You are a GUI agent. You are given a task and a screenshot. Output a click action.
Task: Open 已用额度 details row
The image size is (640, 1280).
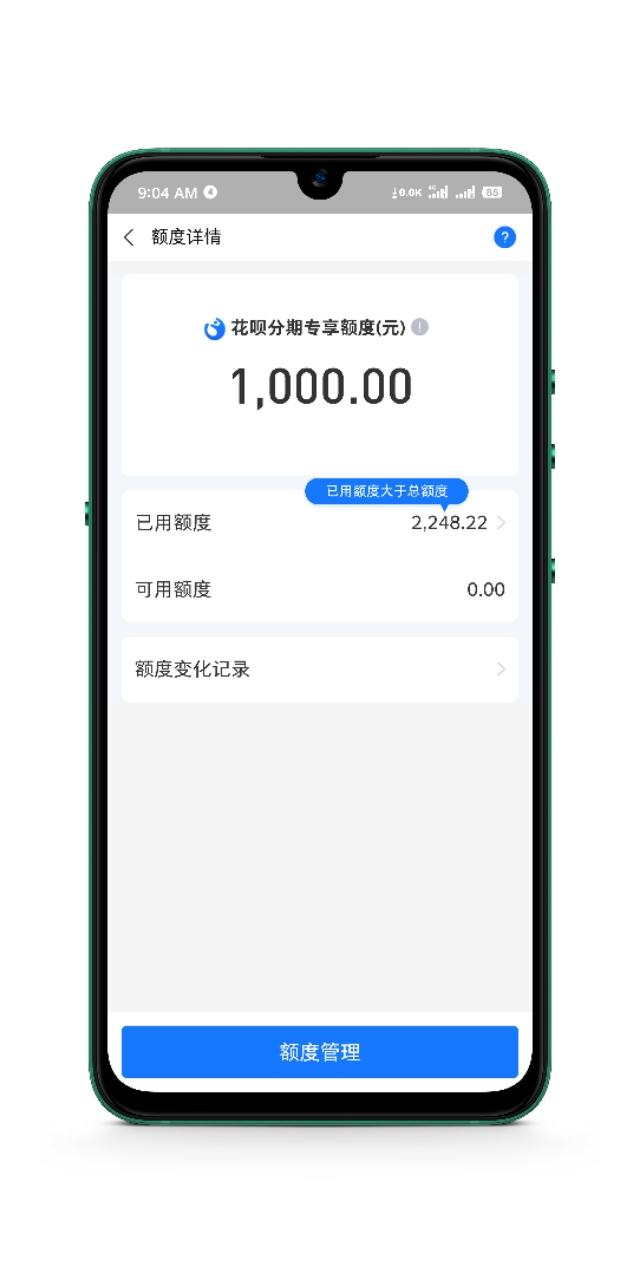pos(320,523)
